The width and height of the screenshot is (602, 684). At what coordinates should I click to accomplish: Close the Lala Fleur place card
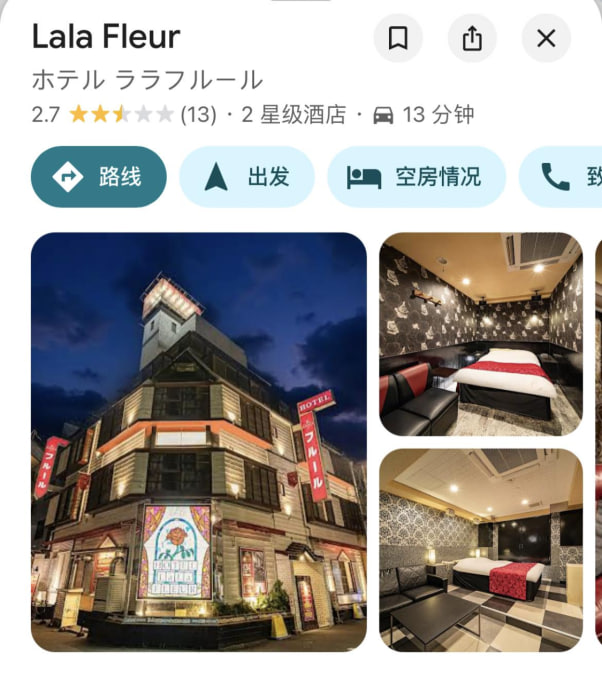[x=546, y=39]
